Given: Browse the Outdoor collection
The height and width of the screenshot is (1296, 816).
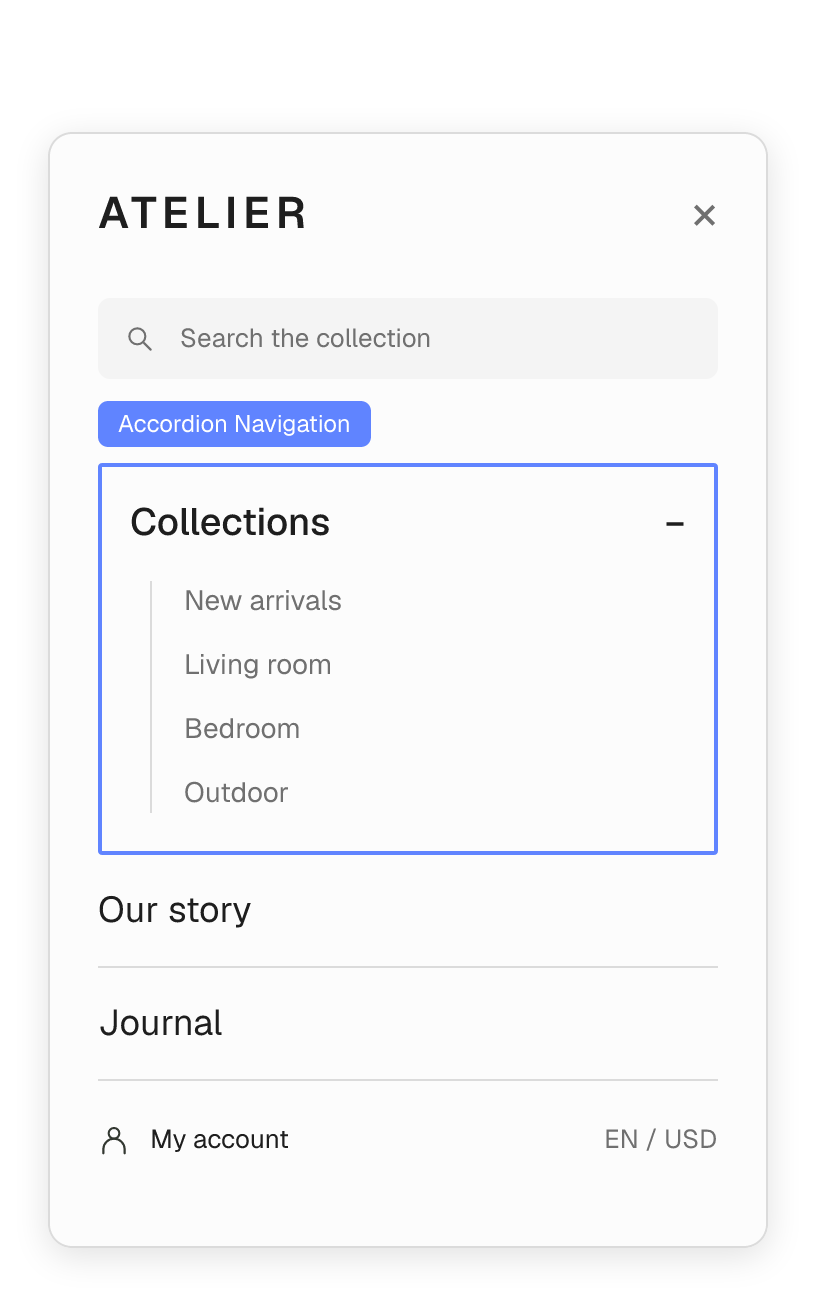Looking at the screenshot, I should (236, 793).
